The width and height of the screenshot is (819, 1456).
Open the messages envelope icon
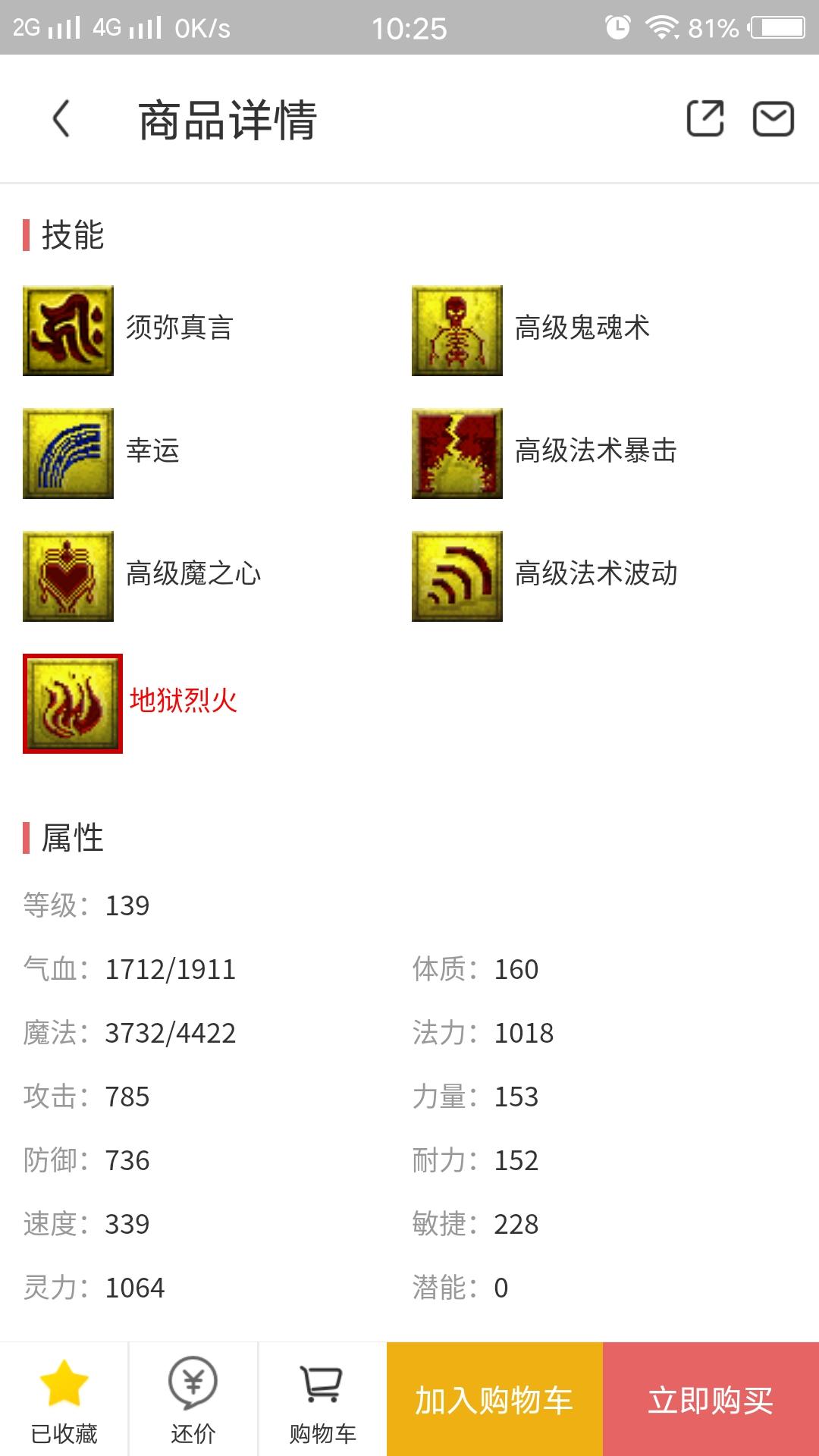[773, 119]
